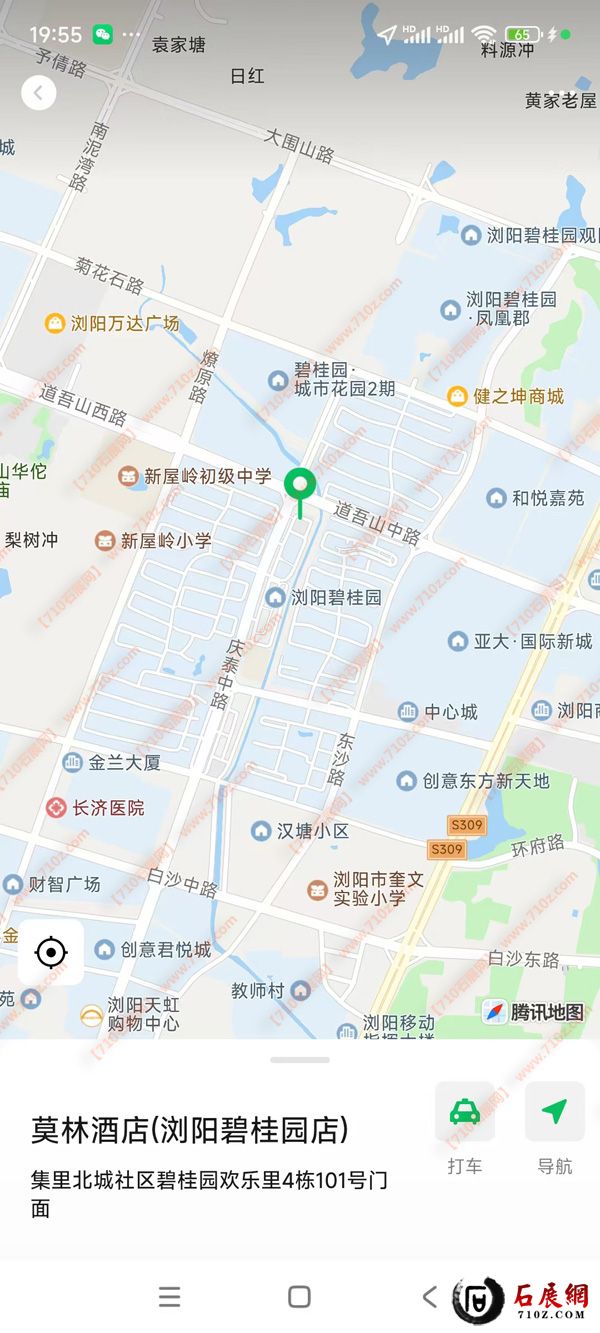Tap 打车 to hail a taxi

(464, 1112)
